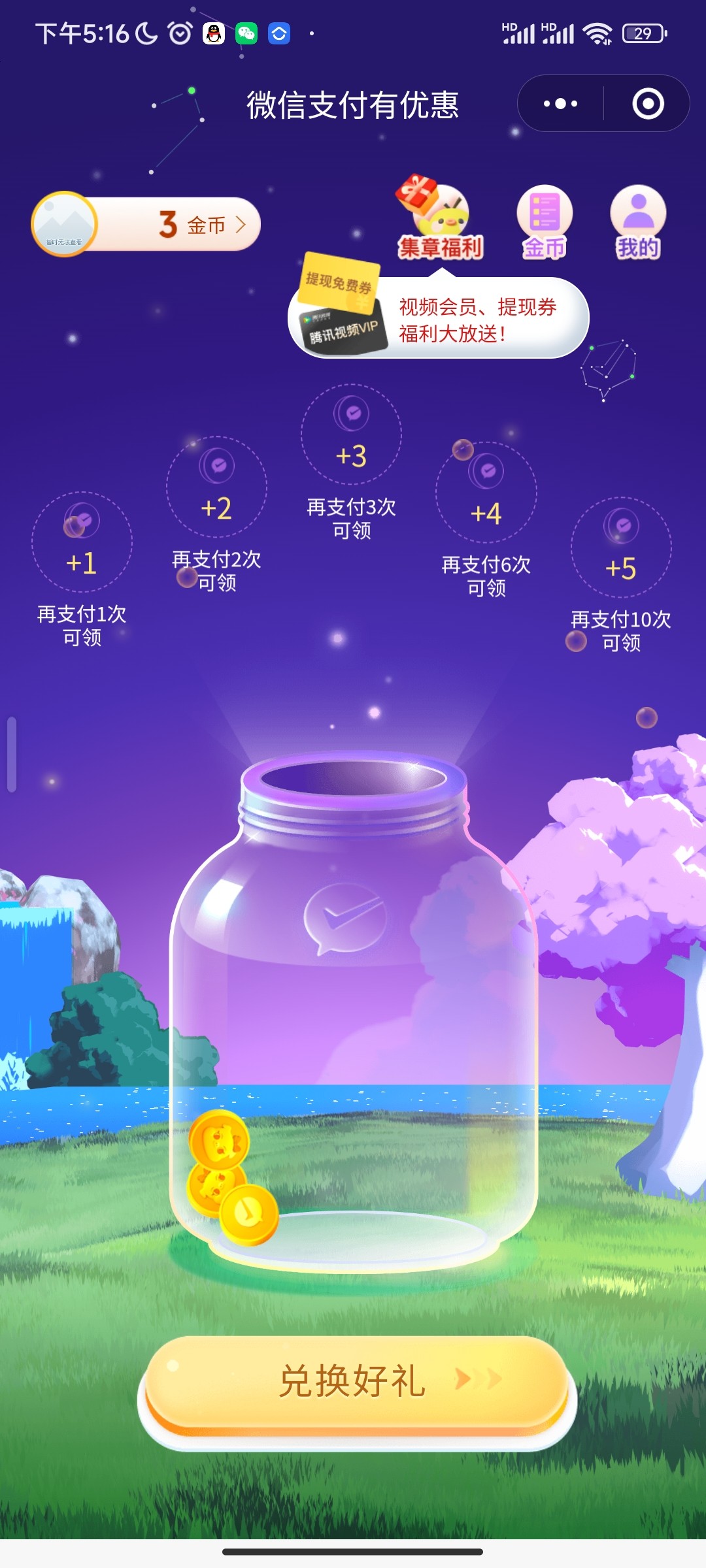Tap the +3 reward bubble

click(x=351, y=435)
